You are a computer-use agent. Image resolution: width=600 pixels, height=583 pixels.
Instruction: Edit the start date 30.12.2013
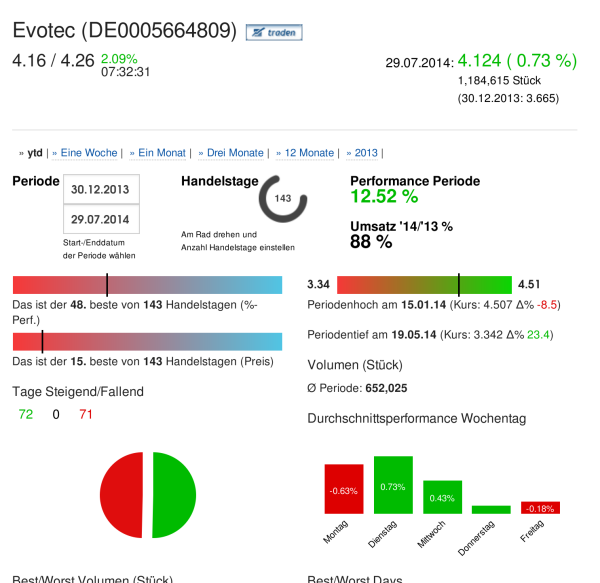(101, 190)
